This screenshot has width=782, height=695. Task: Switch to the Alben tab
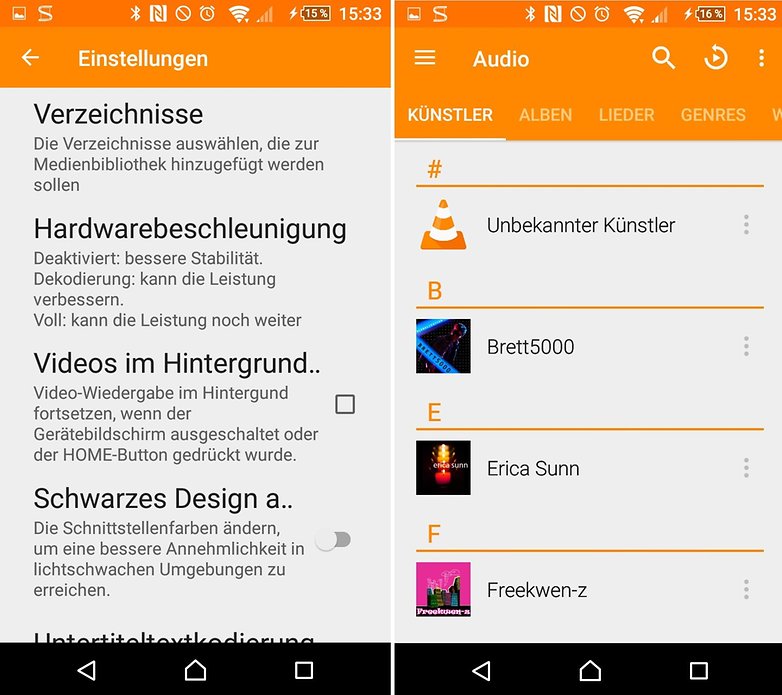coord(546,115)
